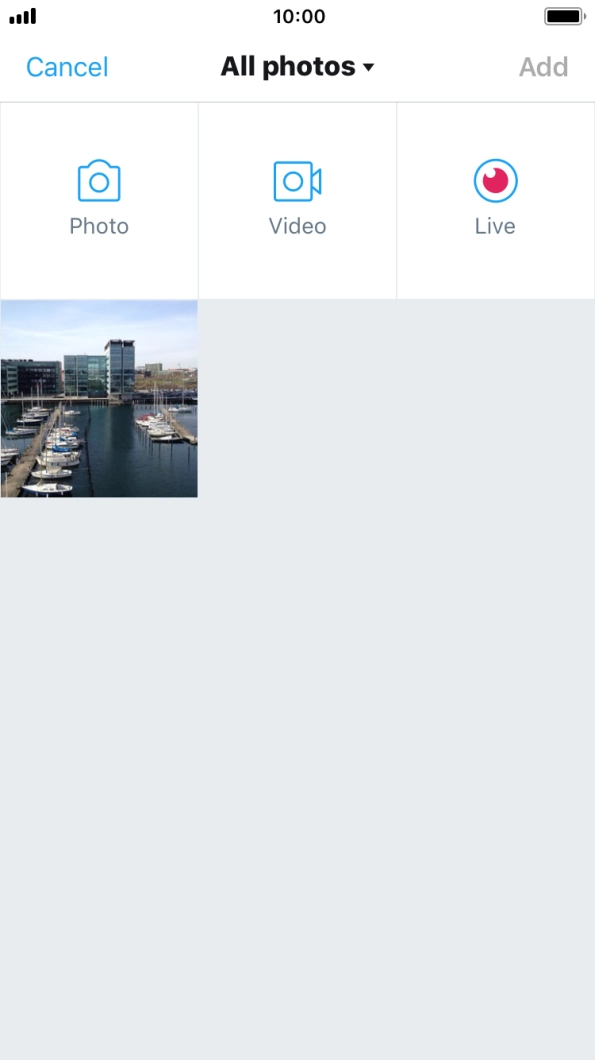Open the camera to take a Photo

point(99,200)
